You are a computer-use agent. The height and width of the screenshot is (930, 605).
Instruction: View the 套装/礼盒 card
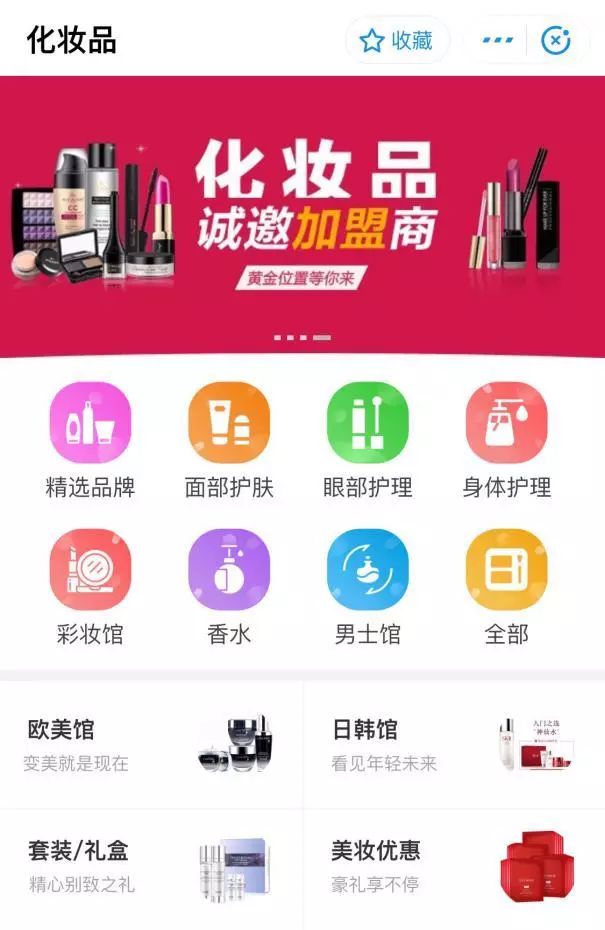click(151, 867)
